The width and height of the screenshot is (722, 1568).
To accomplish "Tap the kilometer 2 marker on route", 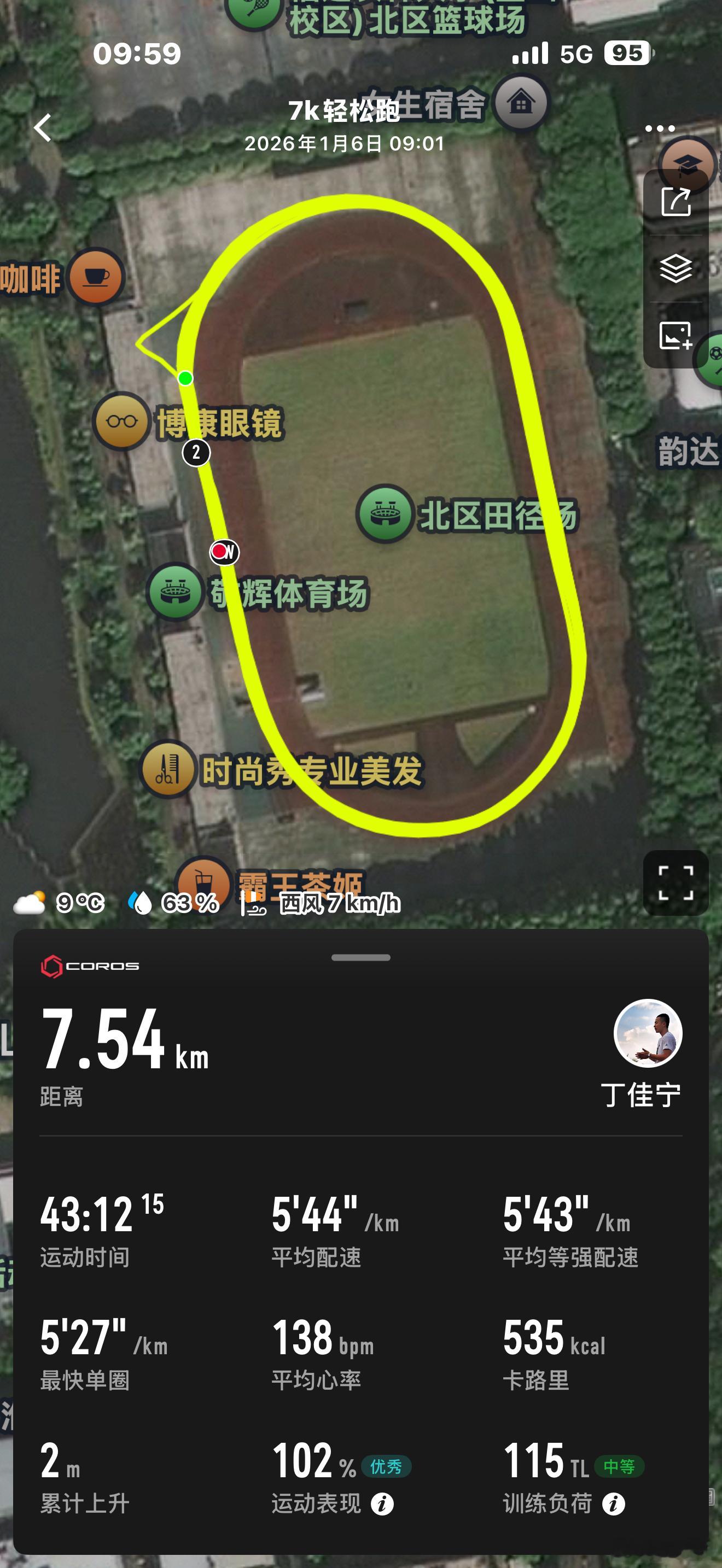I will 195,452.
